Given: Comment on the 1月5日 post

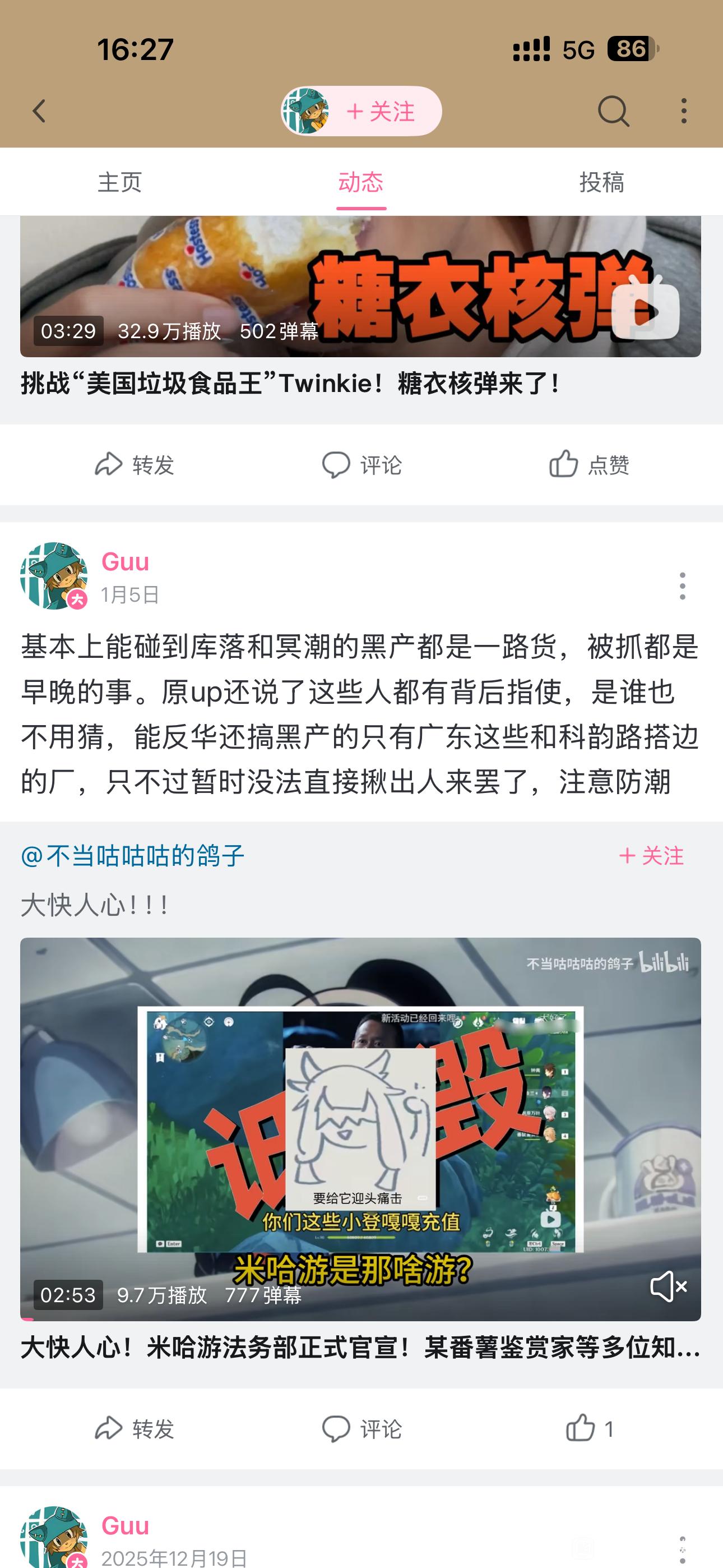Looking at the screenshot, I should pyautogui.click(x=361, y=1428).
